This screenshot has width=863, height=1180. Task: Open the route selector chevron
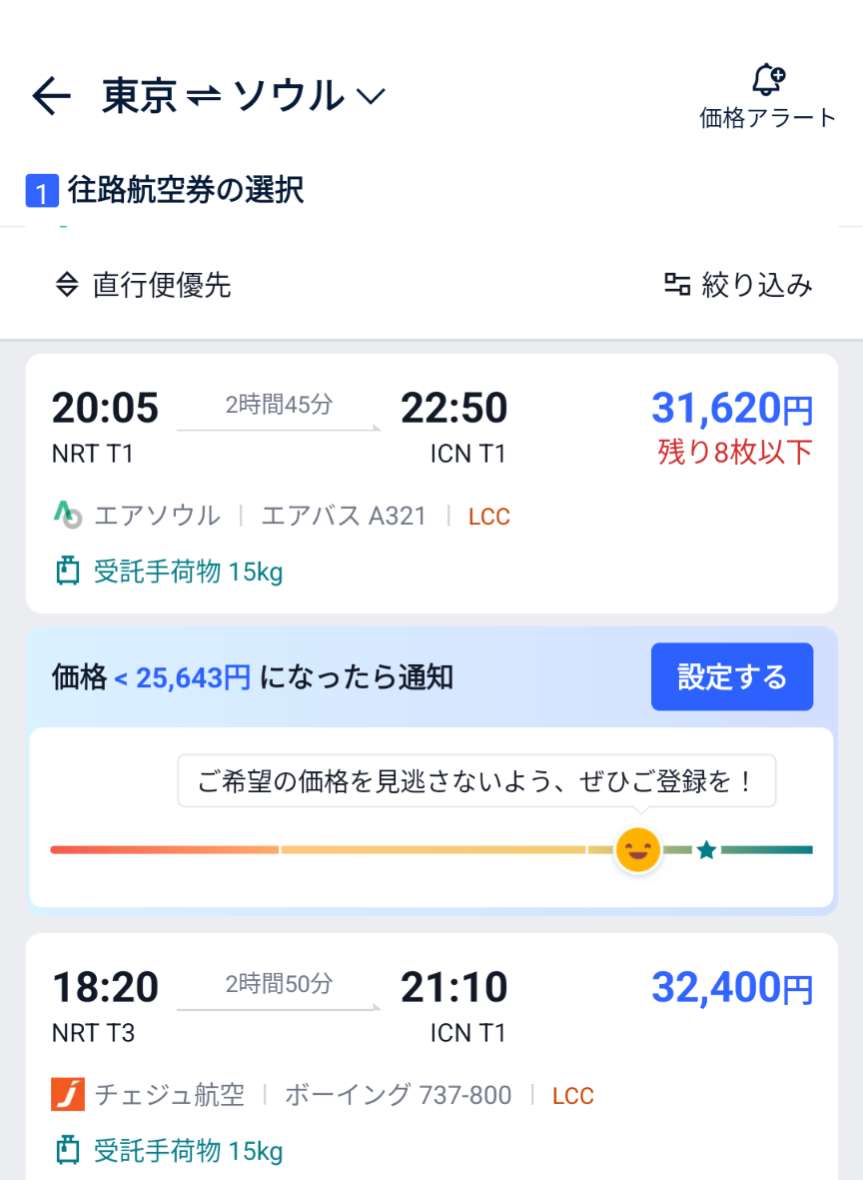click(369, 96)
